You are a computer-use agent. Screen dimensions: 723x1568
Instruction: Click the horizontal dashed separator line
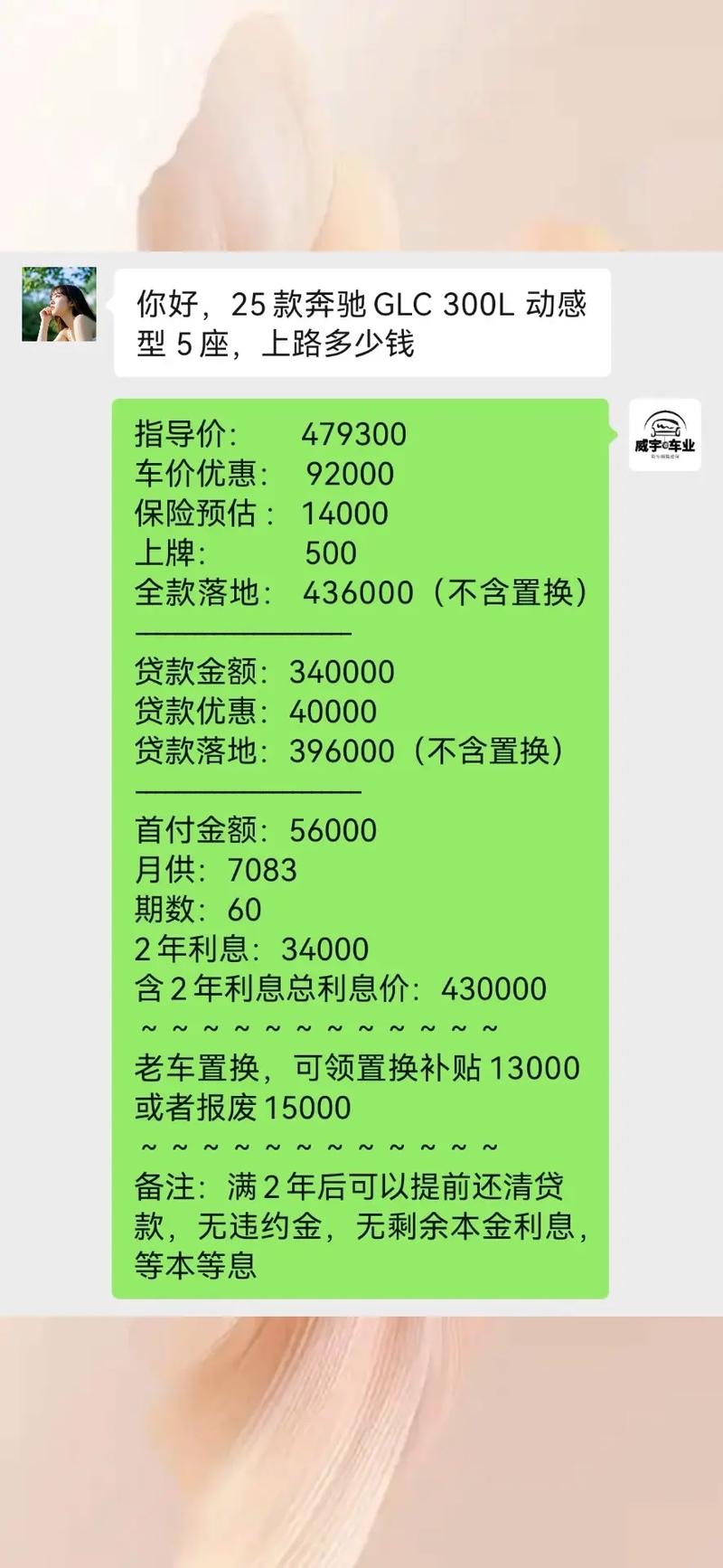point(244,632)
